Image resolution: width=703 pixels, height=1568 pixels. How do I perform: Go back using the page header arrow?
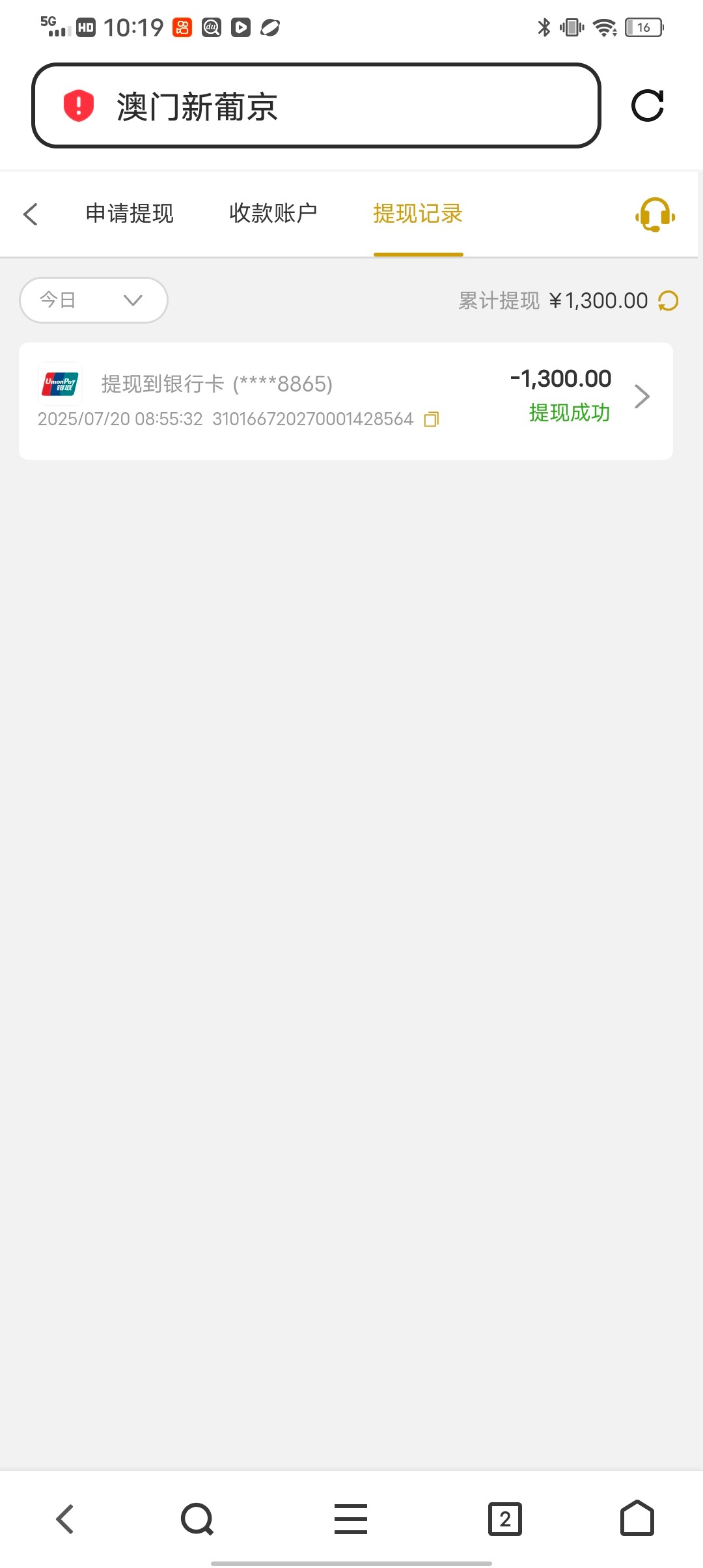coord(31,214)
